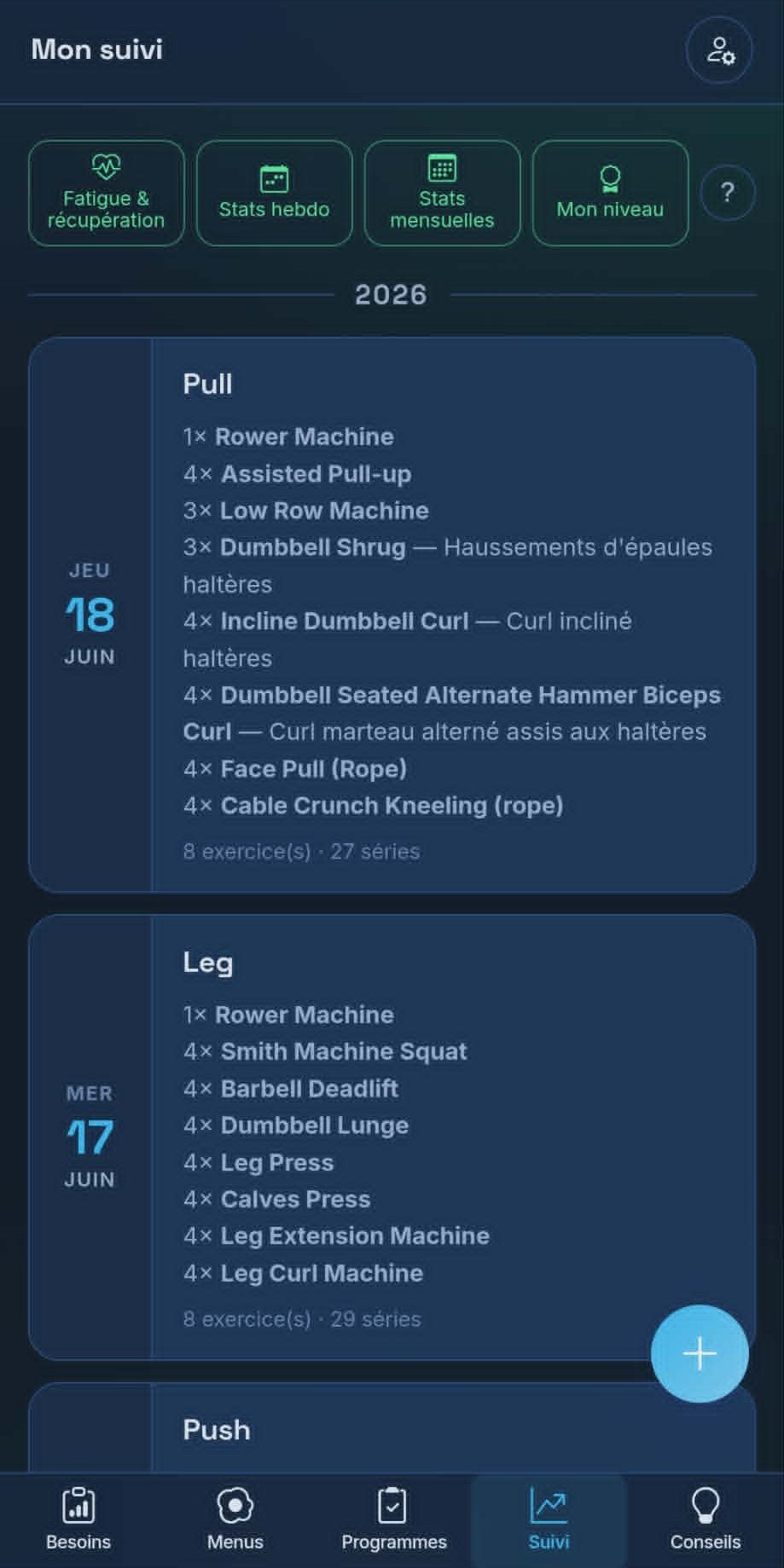
Task: Open the Programmes tab
Action: click(x=392, y=1520)
